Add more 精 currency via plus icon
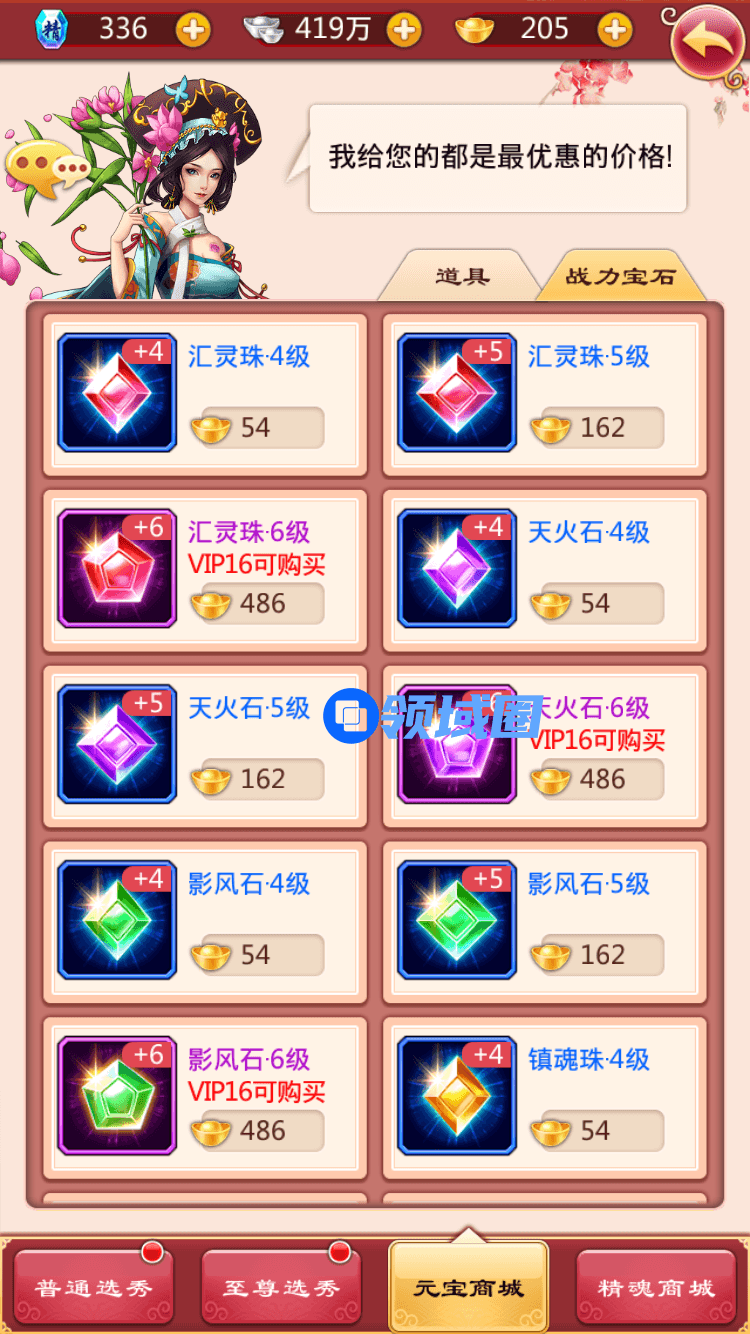750x1334 pixels. tap(193, 29)
